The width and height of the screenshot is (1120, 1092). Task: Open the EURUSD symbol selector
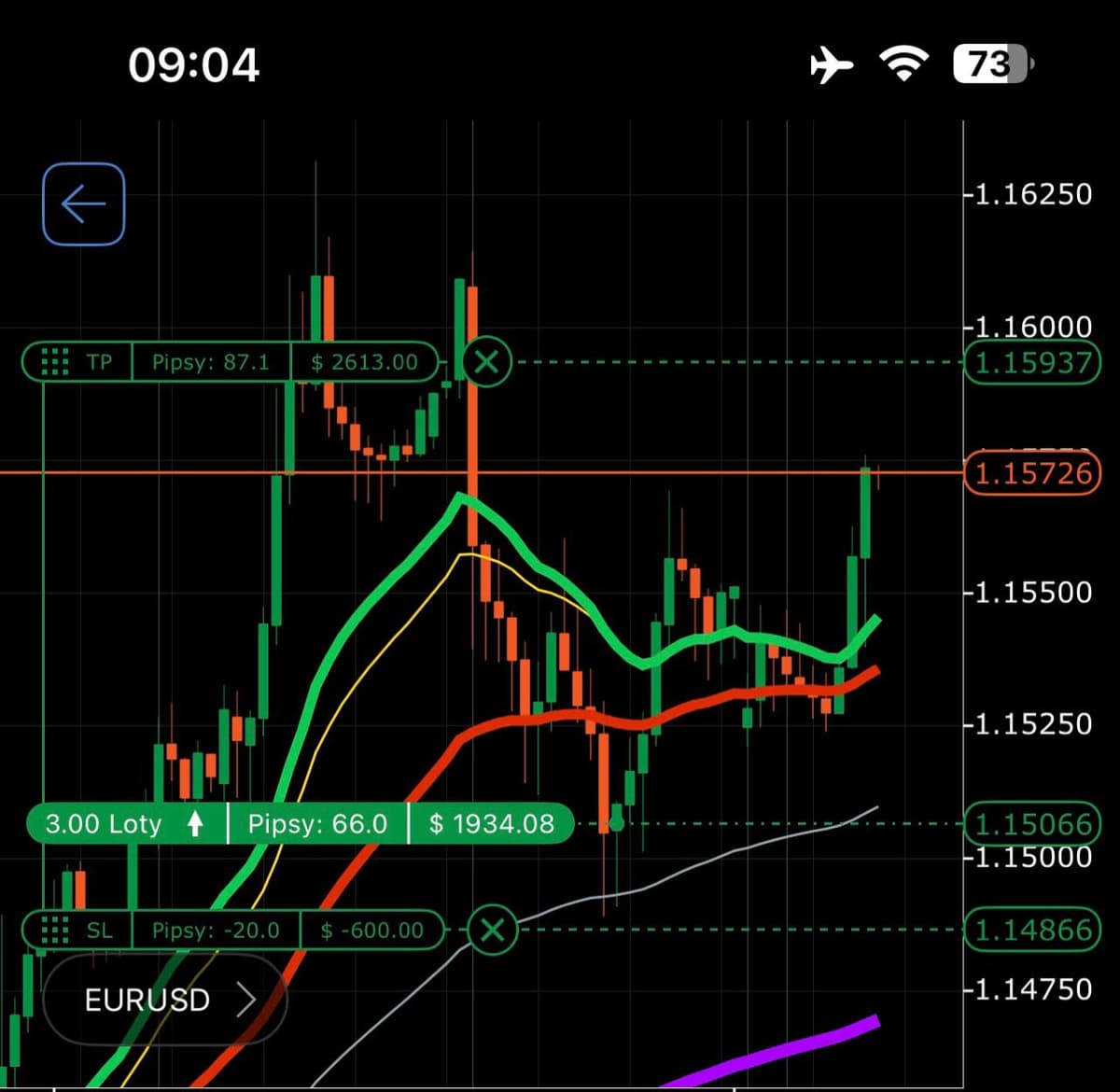point(165,1000)
